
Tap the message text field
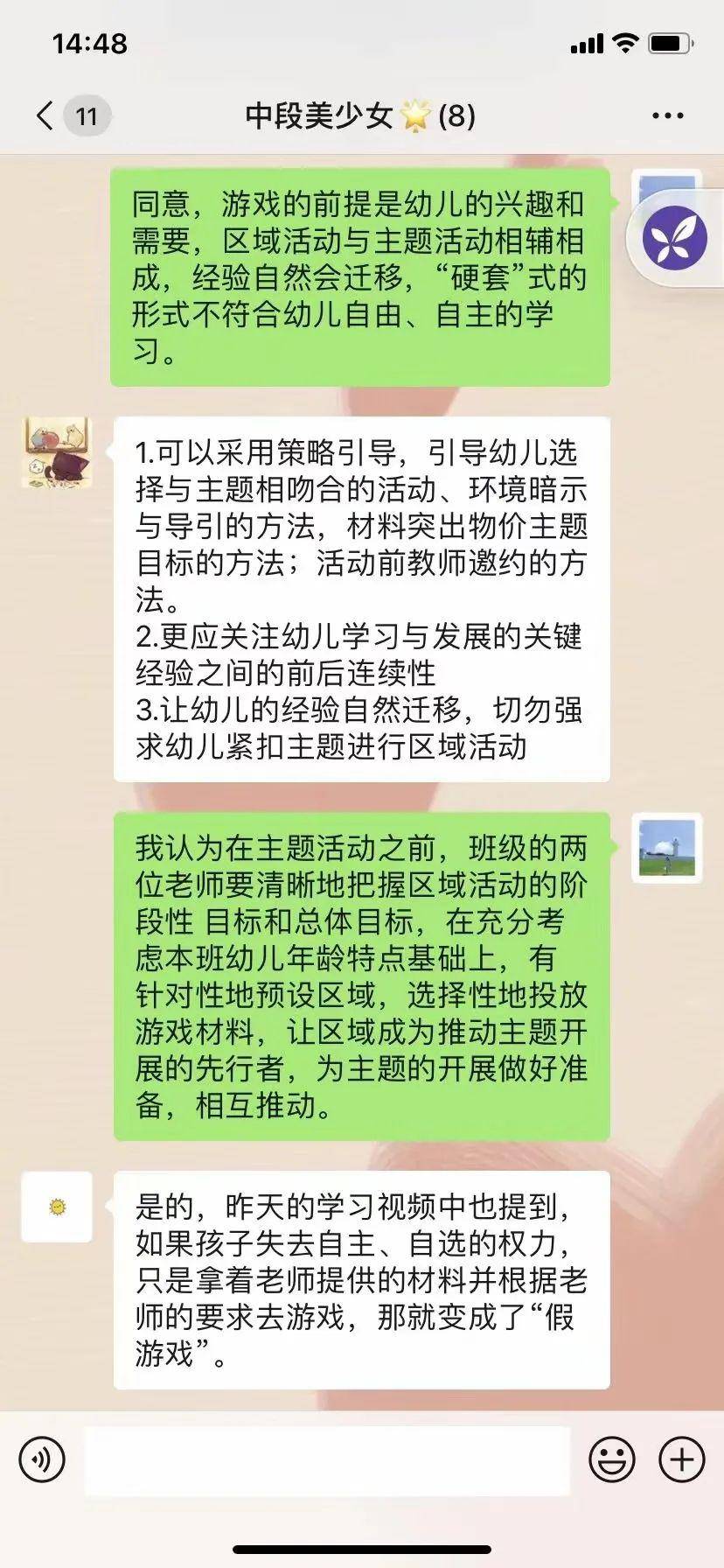point(327,1459)
